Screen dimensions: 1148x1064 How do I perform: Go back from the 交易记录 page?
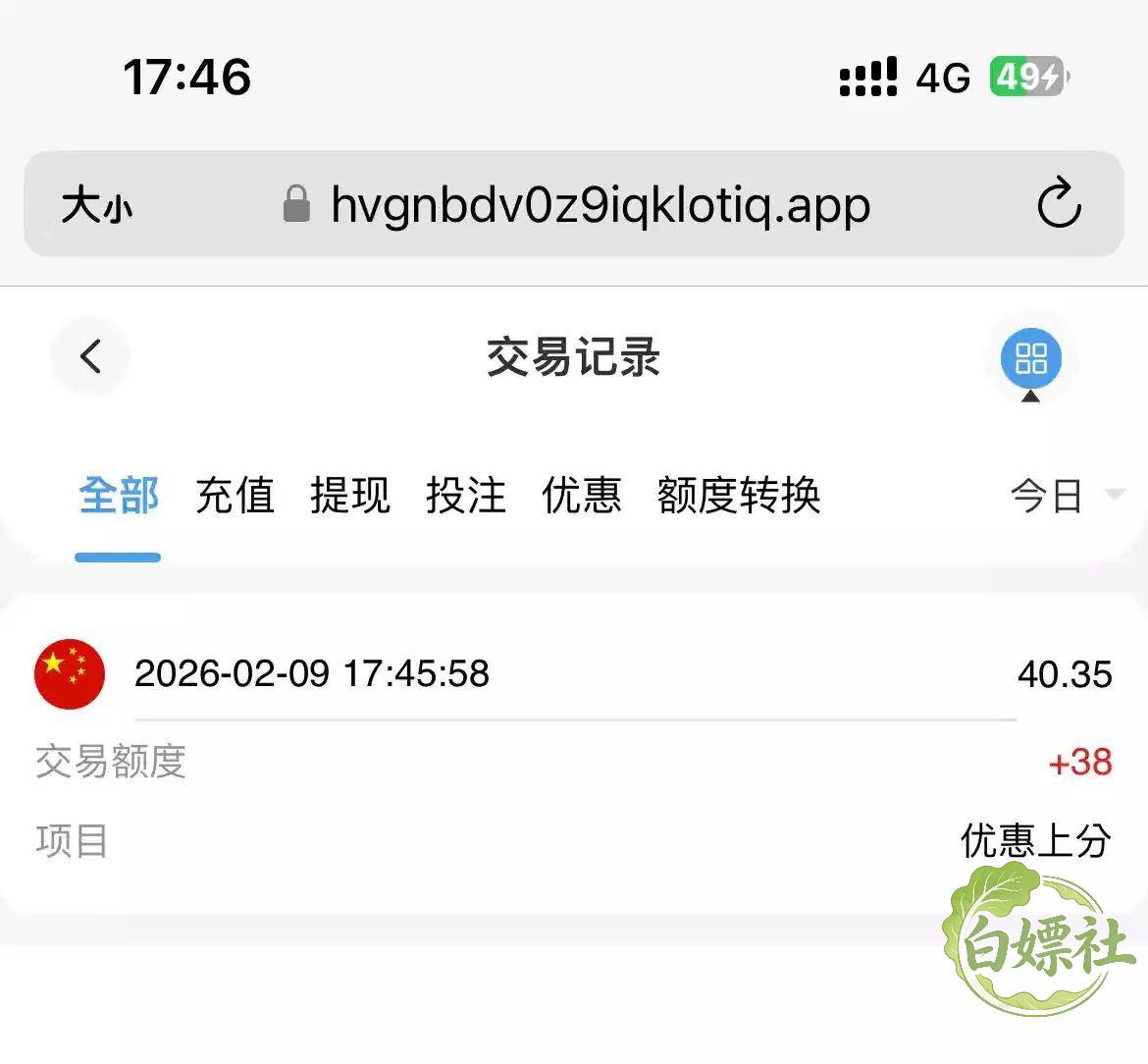(x=90, y=356)
